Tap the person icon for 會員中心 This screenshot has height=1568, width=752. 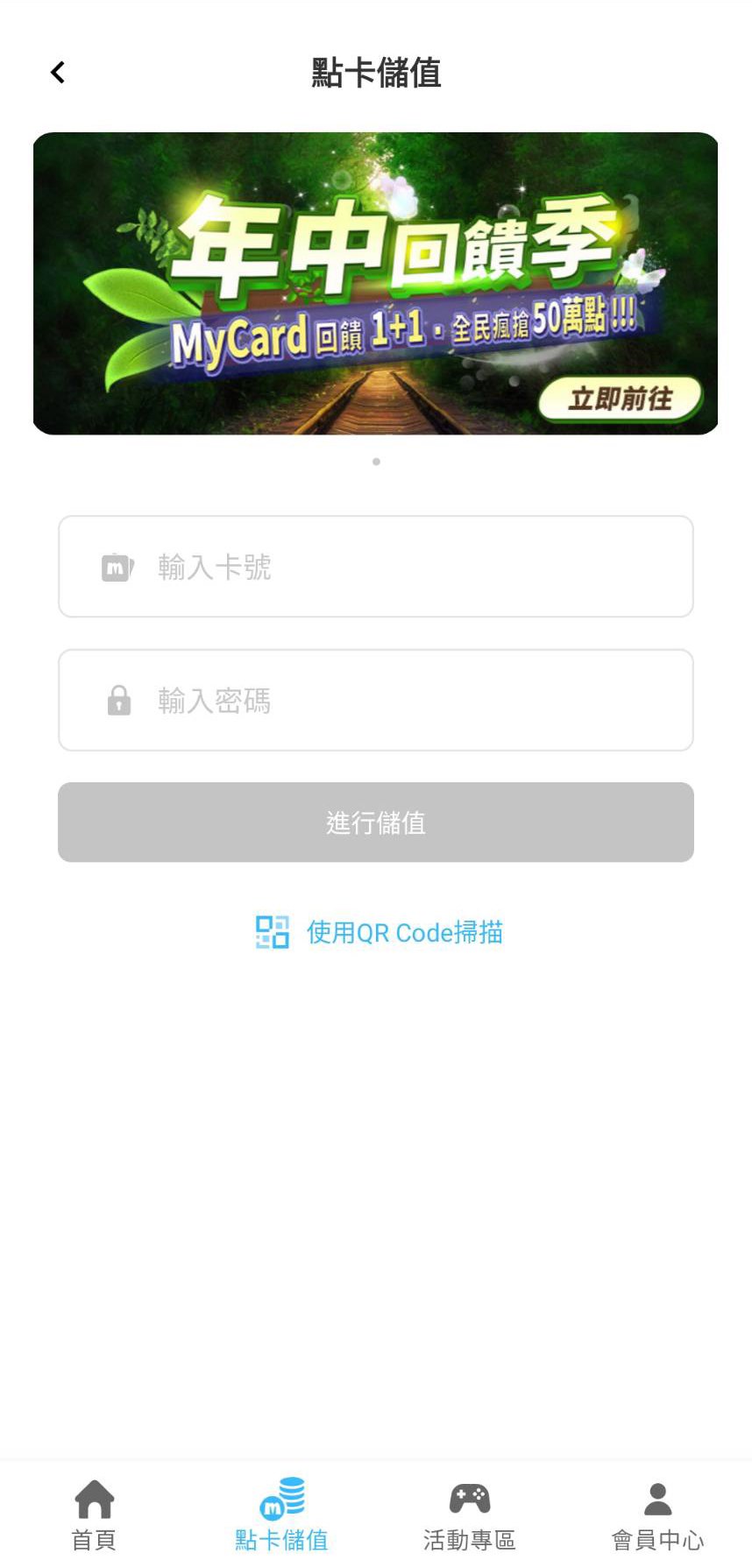click(x=658, y=1500)
